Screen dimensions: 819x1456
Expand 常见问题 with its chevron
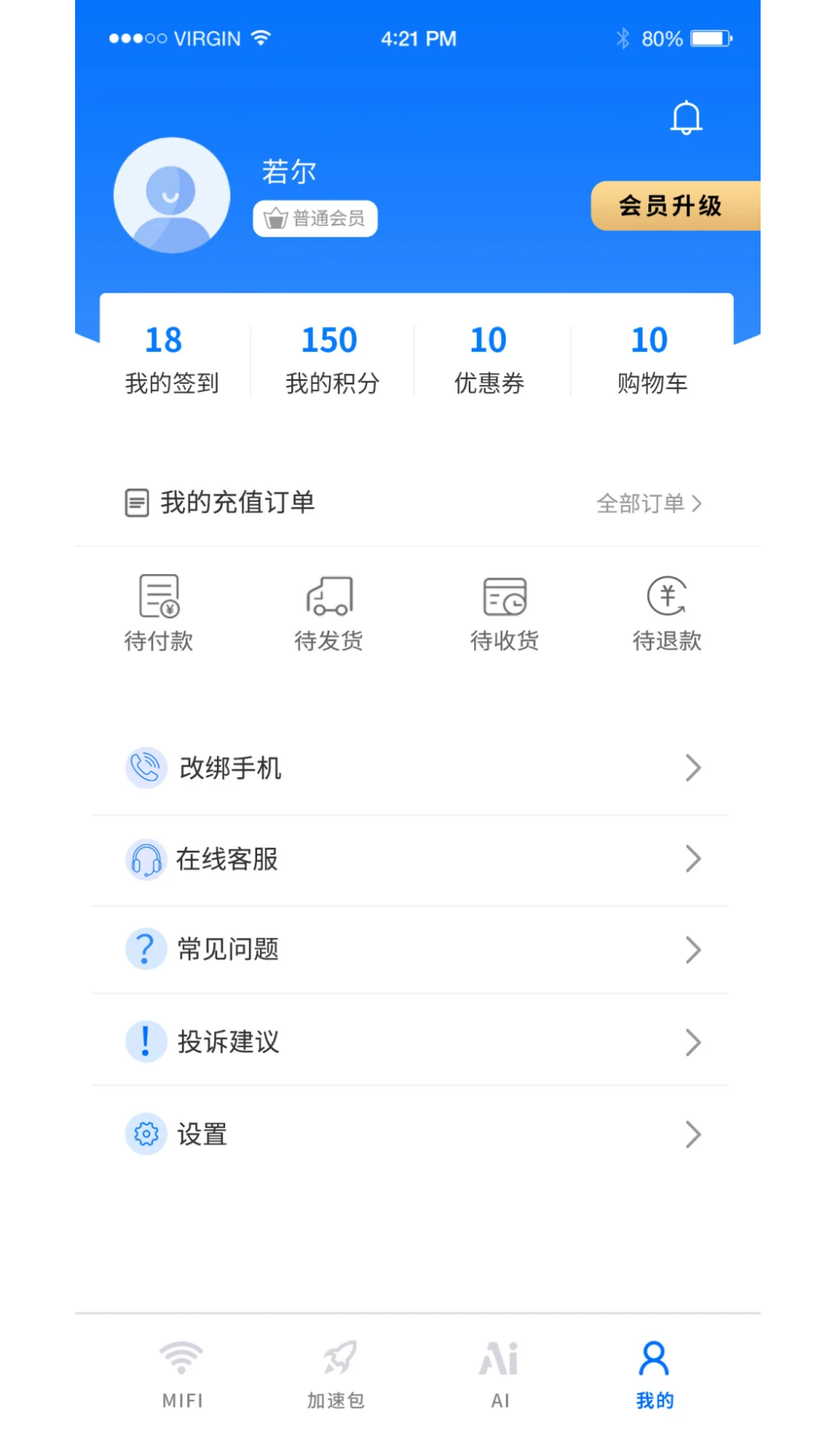(x=692, y=949)
